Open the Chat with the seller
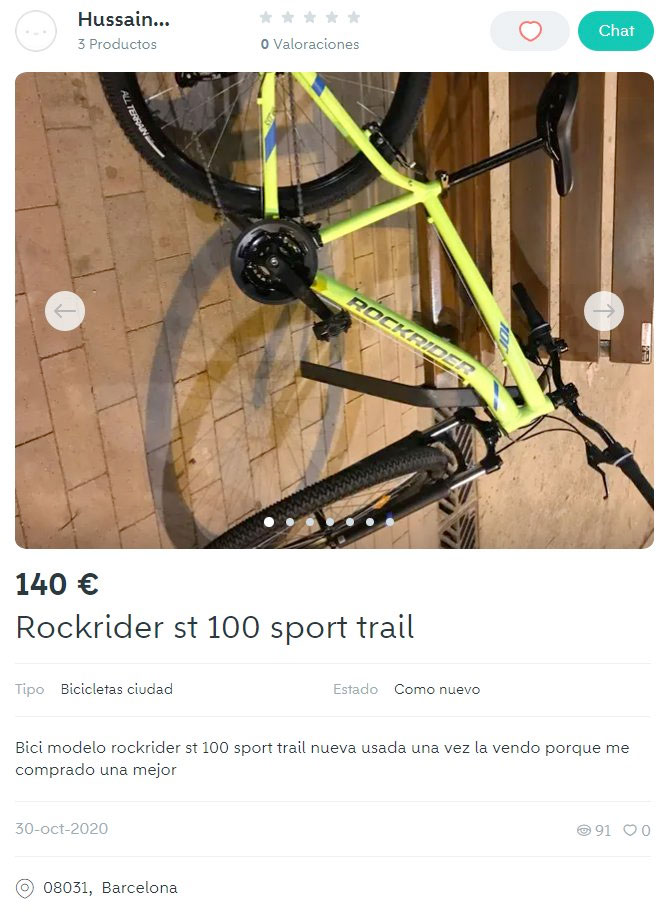671x915 pixels. click(x=616, y=31)
